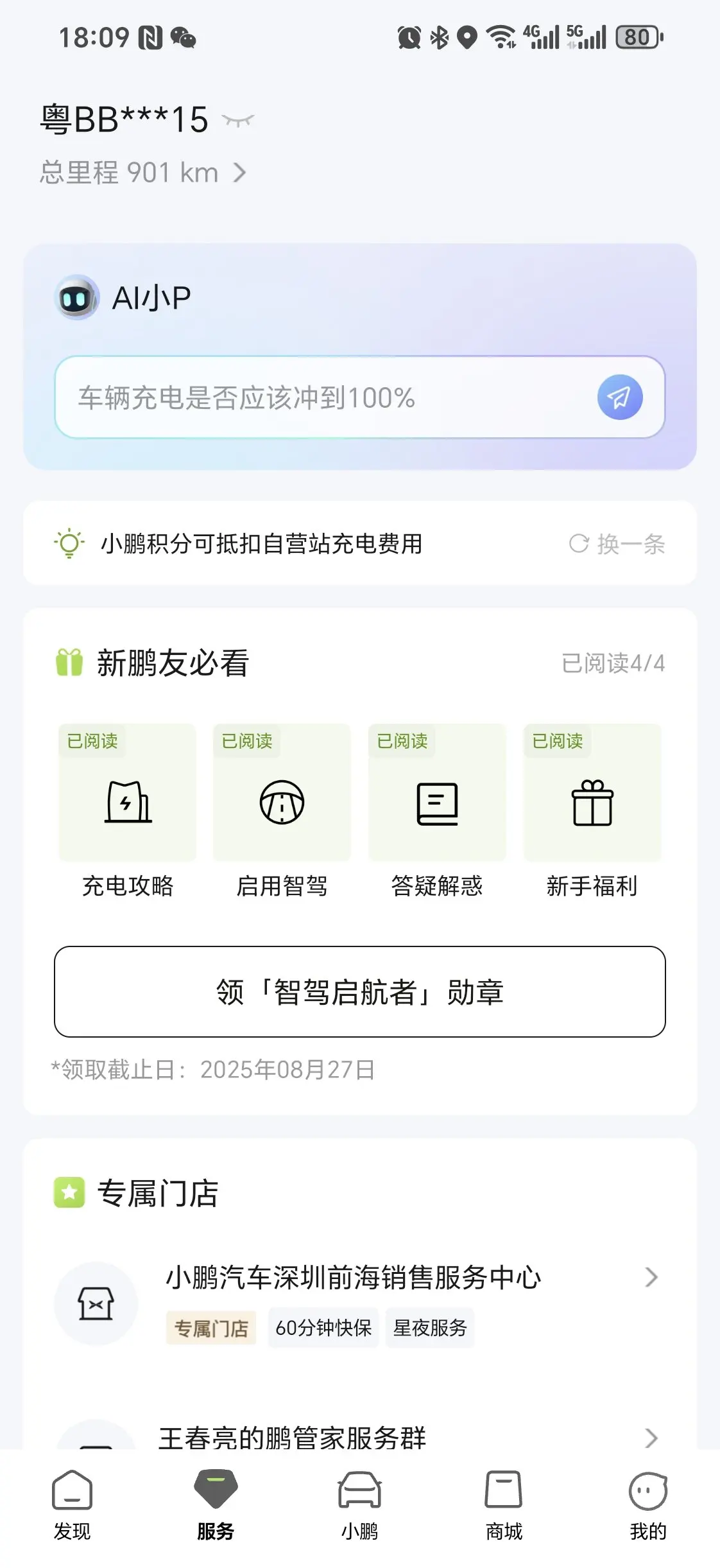Screen dimensions: 720x1568
Task: Open the 小鹏积分 charging tip
Action: (x=262, y=544)
